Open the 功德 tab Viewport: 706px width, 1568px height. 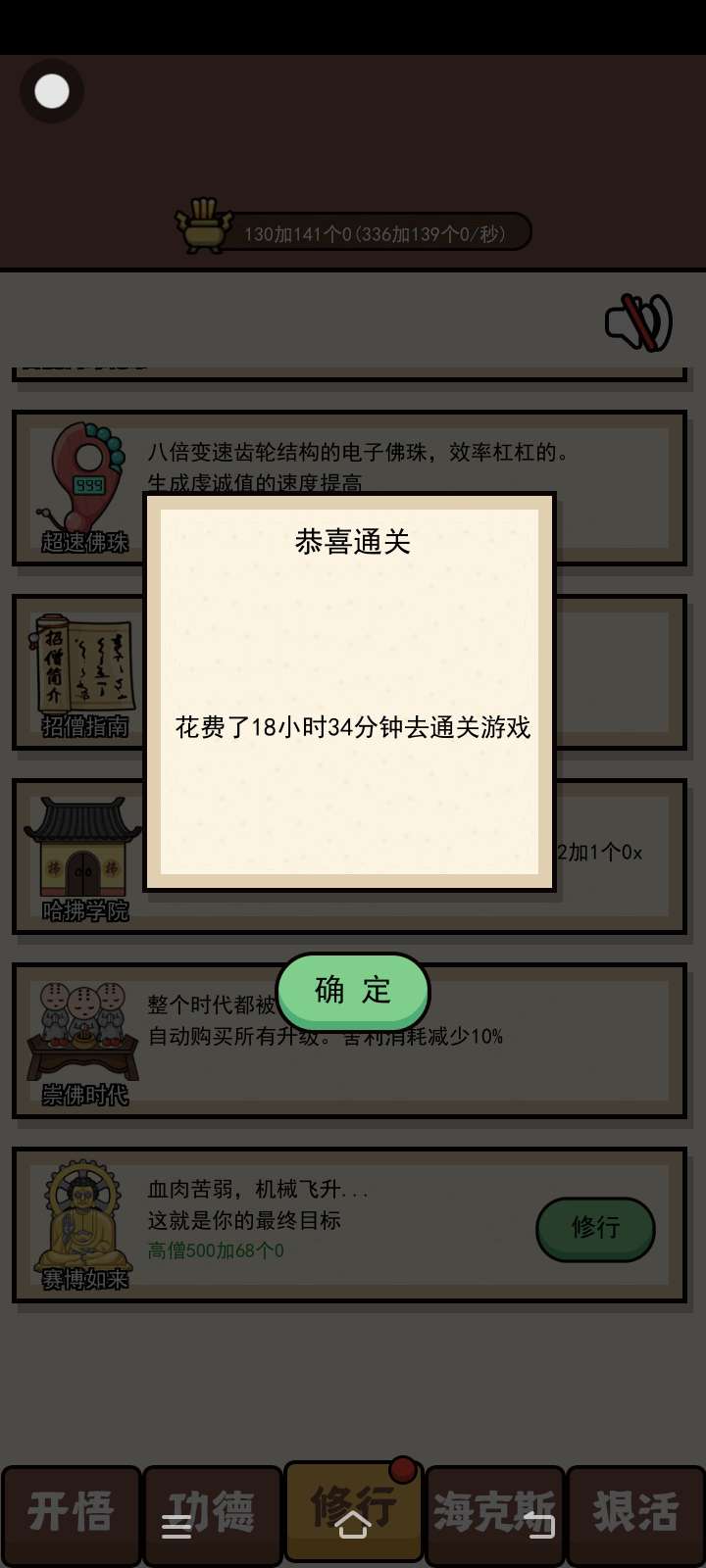(213, 1513)
